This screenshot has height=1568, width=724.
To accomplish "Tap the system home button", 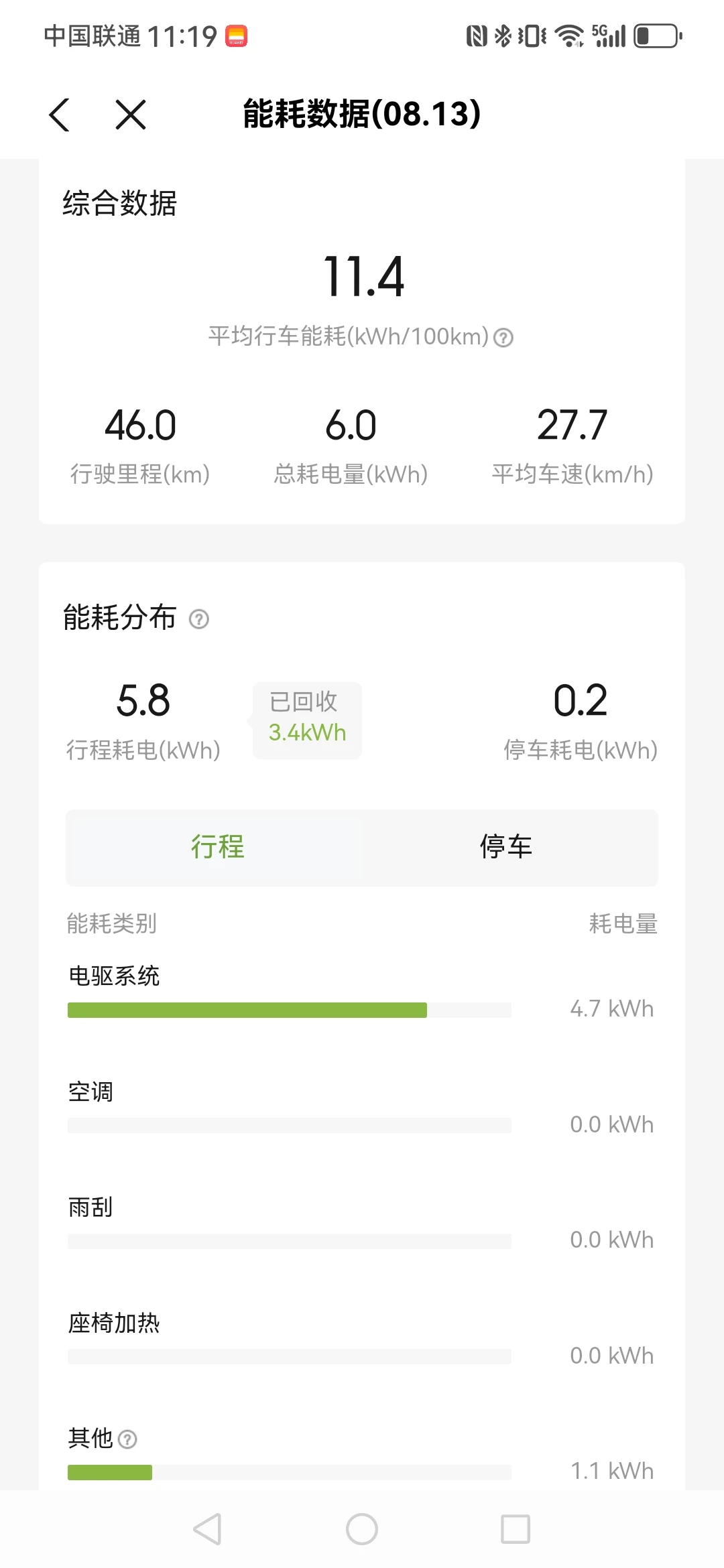I will coord(362,1529).
